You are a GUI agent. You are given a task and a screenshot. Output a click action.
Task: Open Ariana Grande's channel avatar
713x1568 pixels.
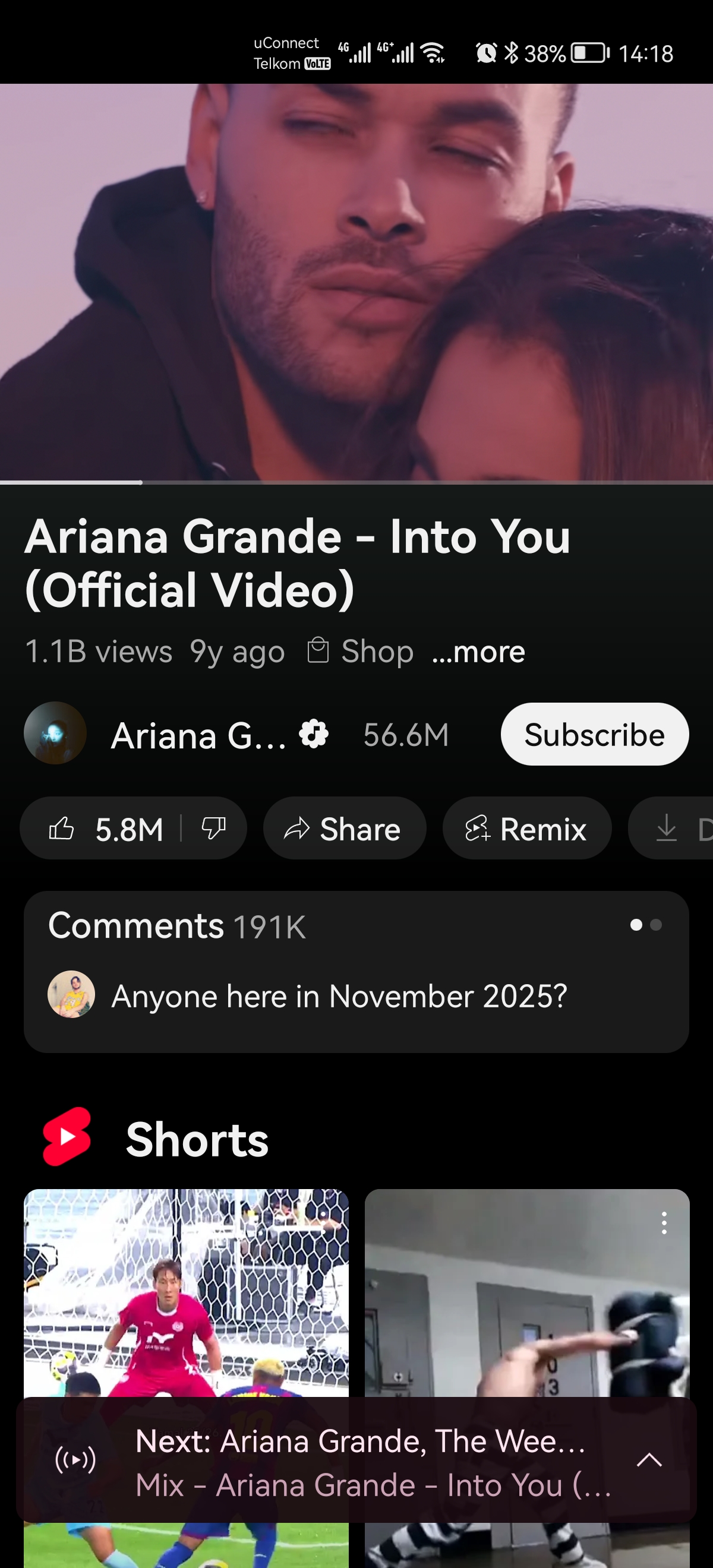[55, 734]
